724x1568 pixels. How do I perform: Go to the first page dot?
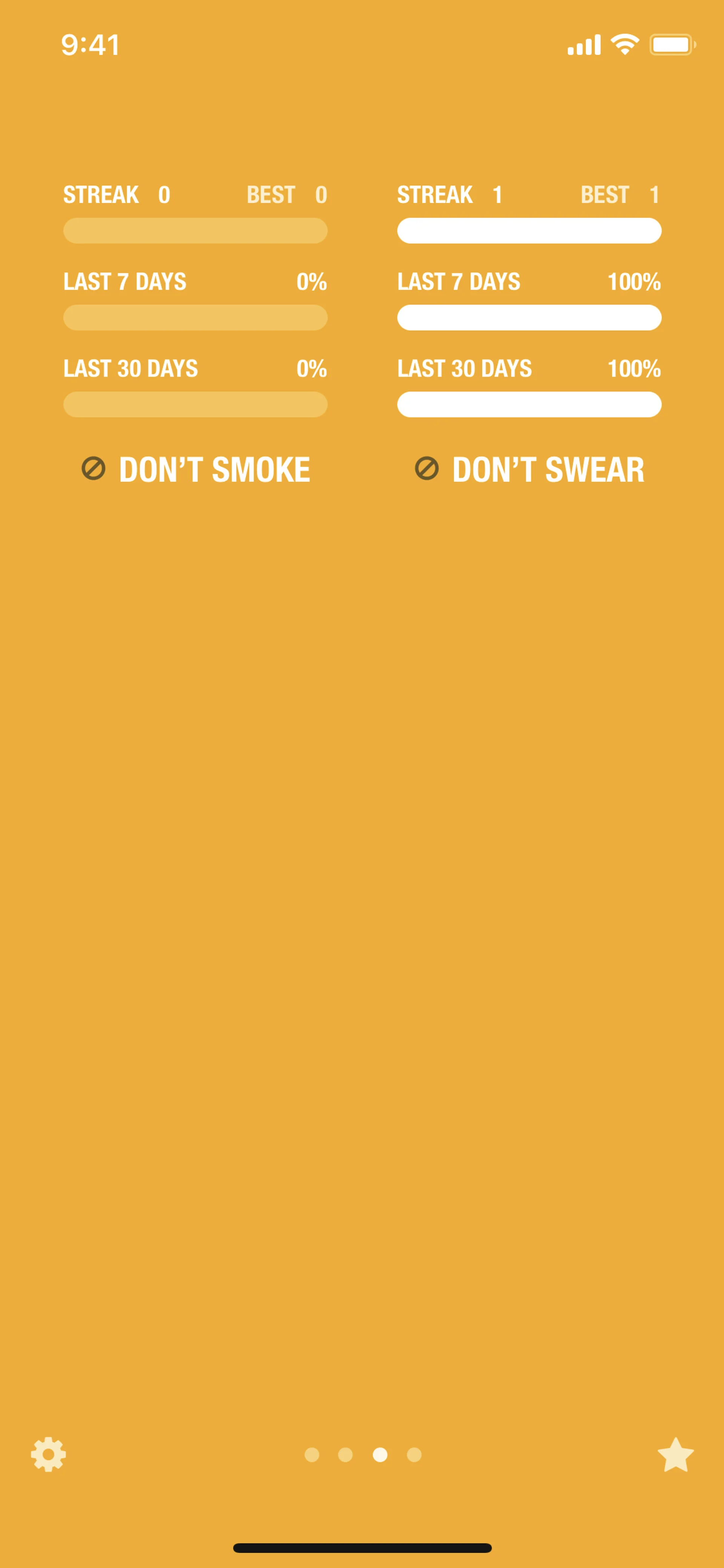point(311,1455)
